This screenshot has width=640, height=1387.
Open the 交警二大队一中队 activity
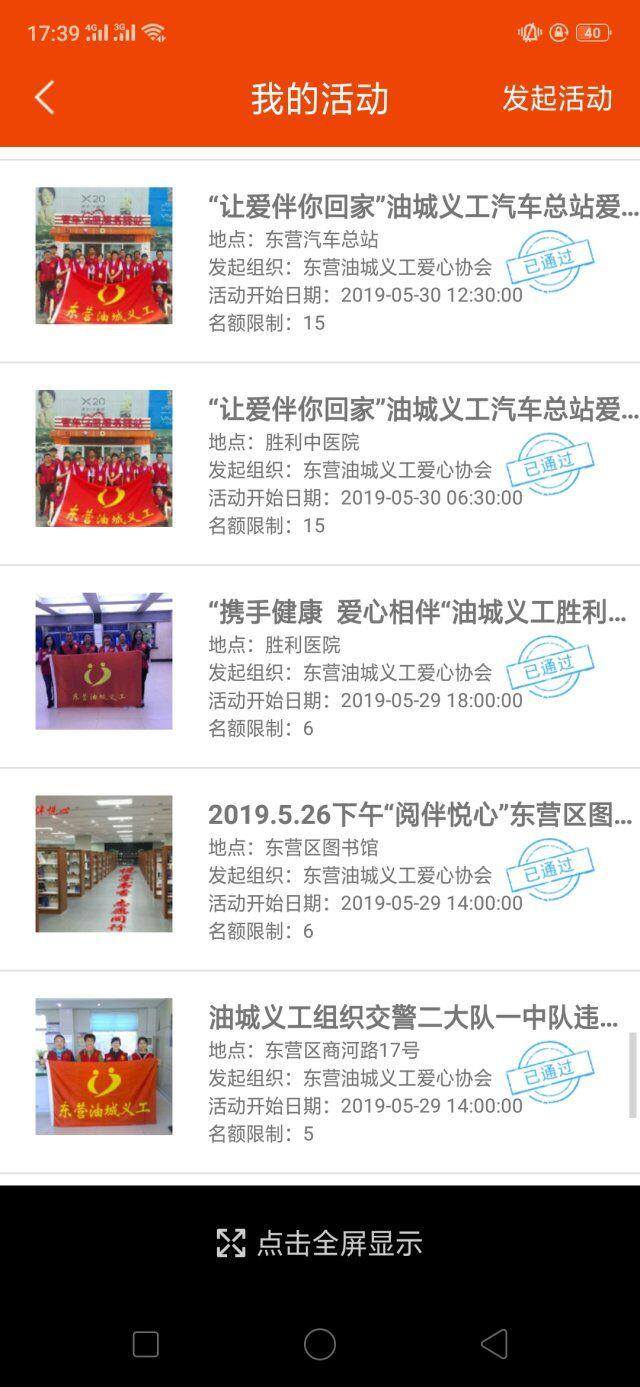pos(320,1072)
